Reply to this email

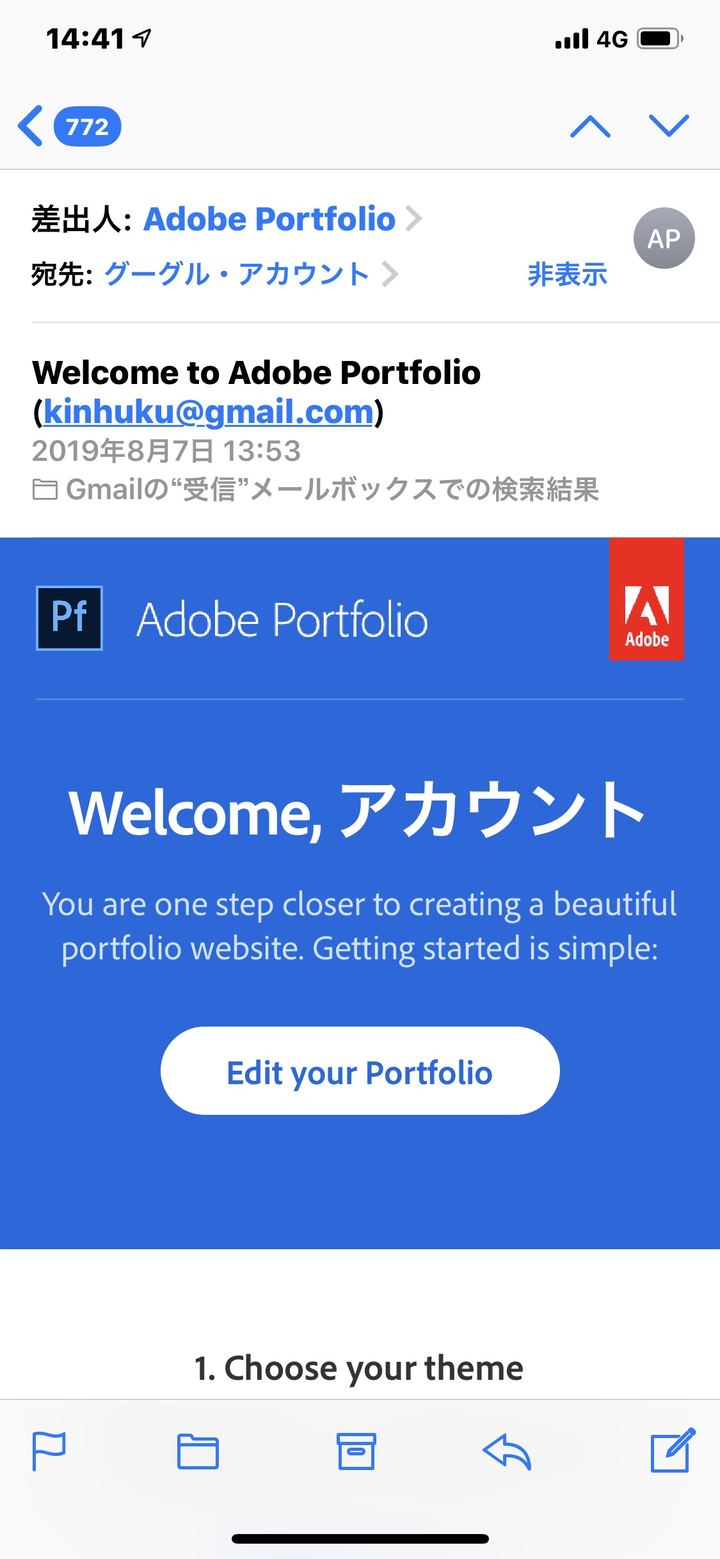(506, 1450)
